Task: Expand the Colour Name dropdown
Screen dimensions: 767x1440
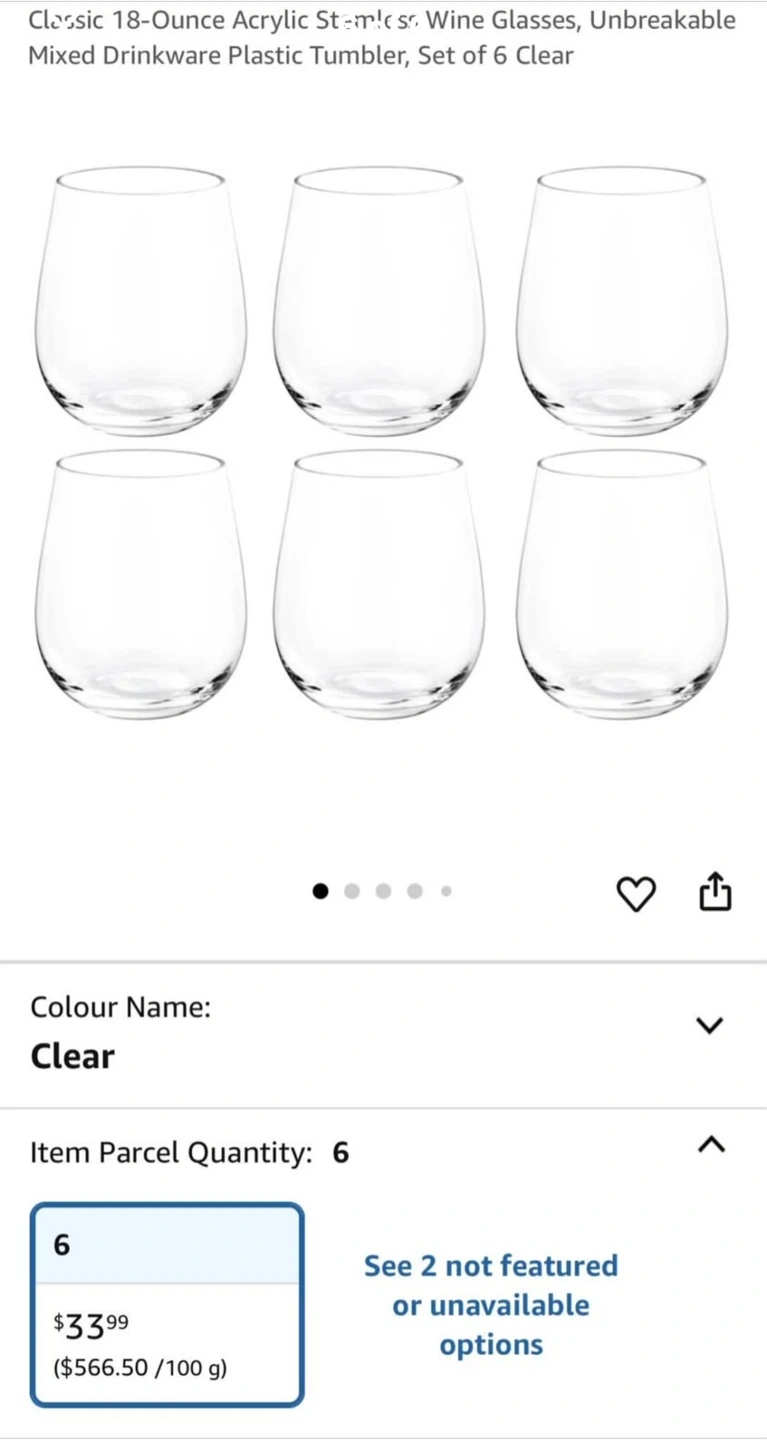Action: [x=709, y=1025]
